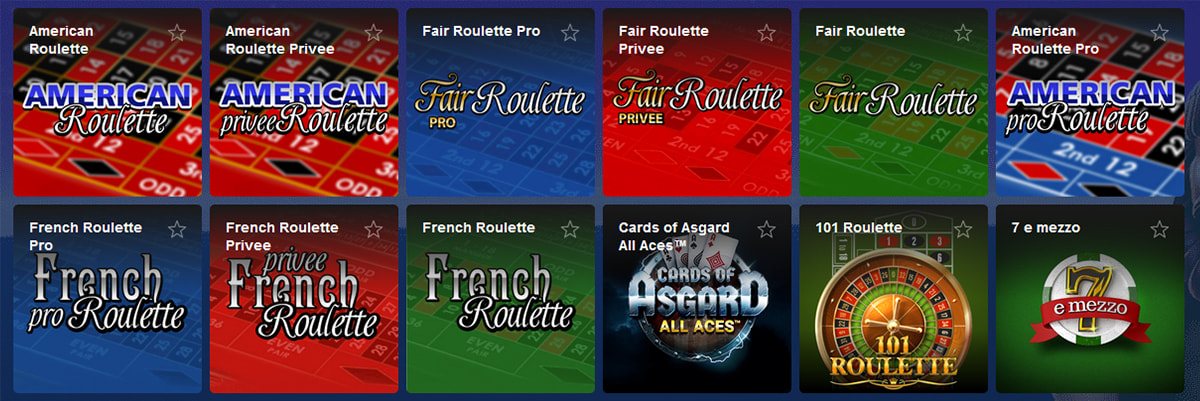Select the American Roulette Pro game
The height and width of the screenshot is (401, 1200).
point(1088,110)
